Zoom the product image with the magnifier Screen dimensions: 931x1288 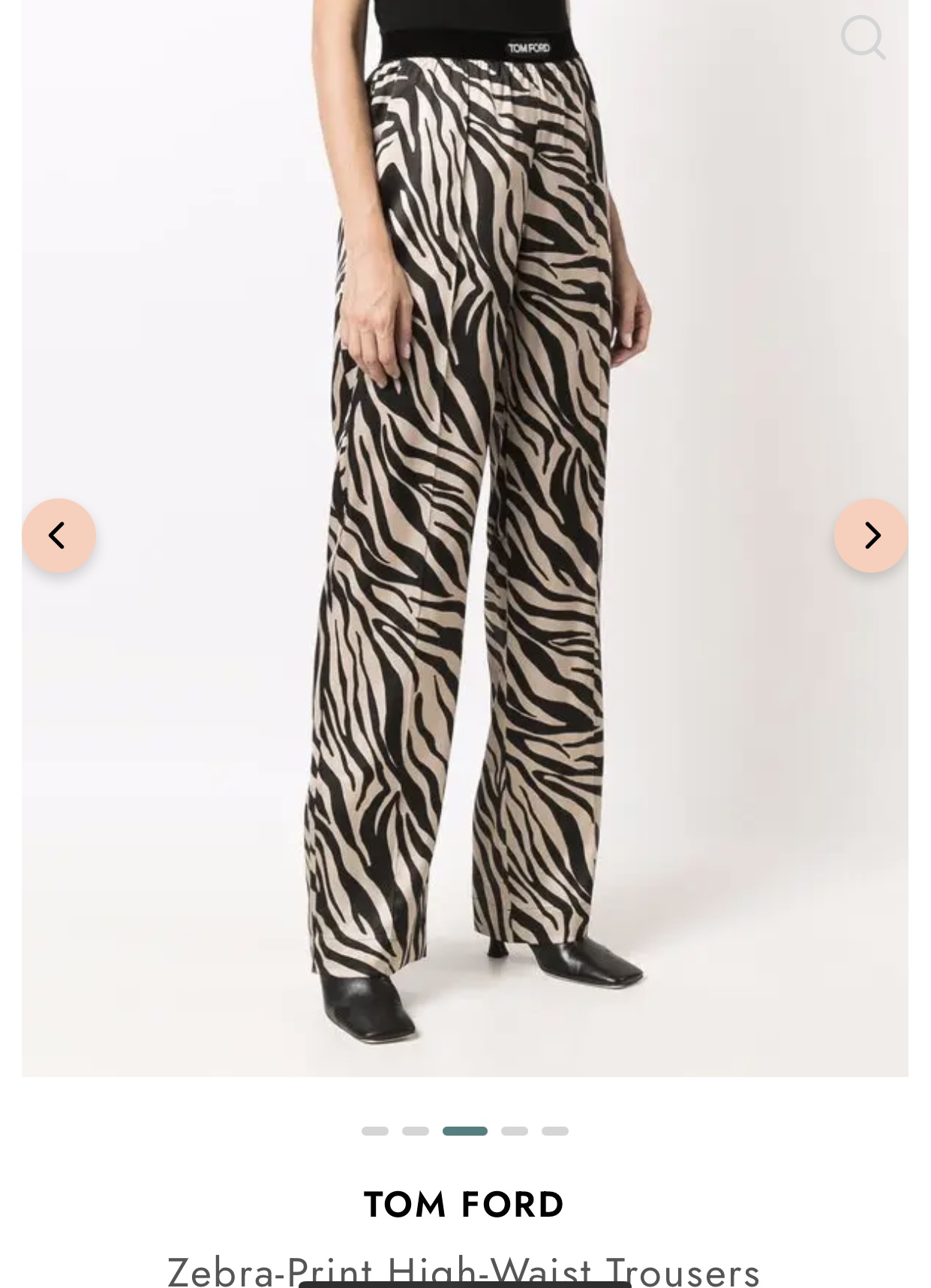(x=863, y=37)
